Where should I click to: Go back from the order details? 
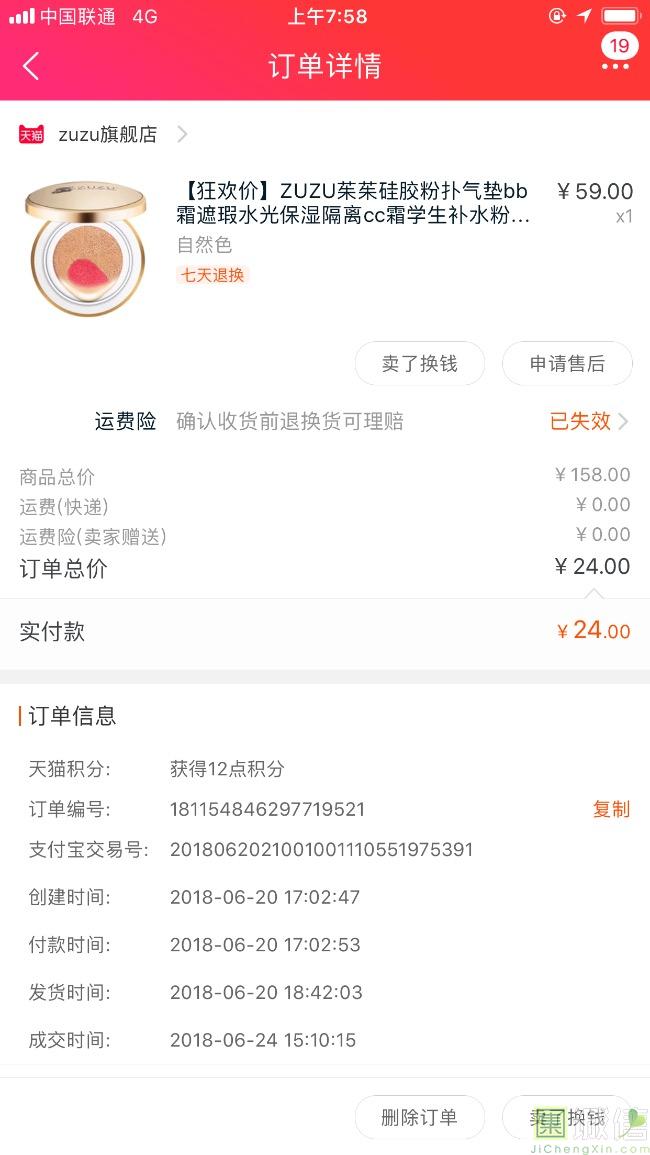(x=31, y=66)
